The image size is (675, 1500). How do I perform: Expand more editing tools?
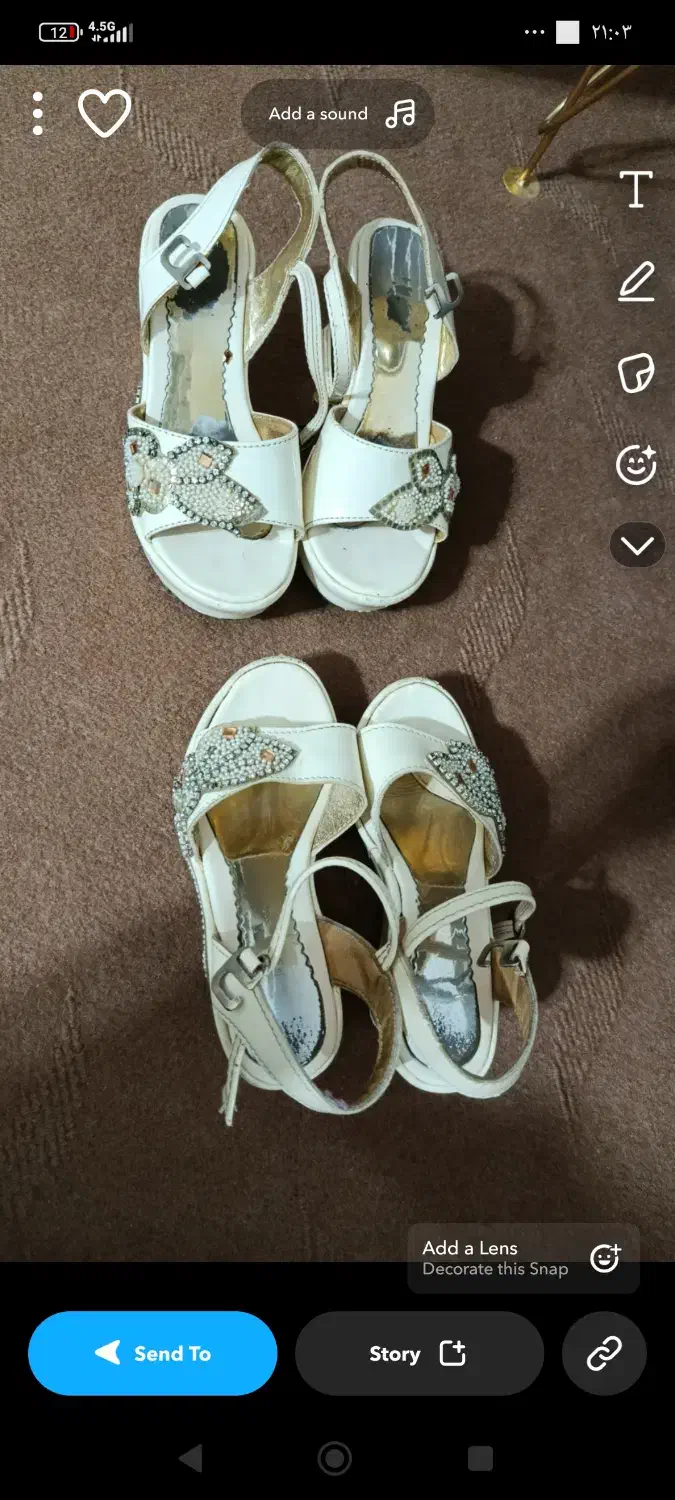click(637, 545)
